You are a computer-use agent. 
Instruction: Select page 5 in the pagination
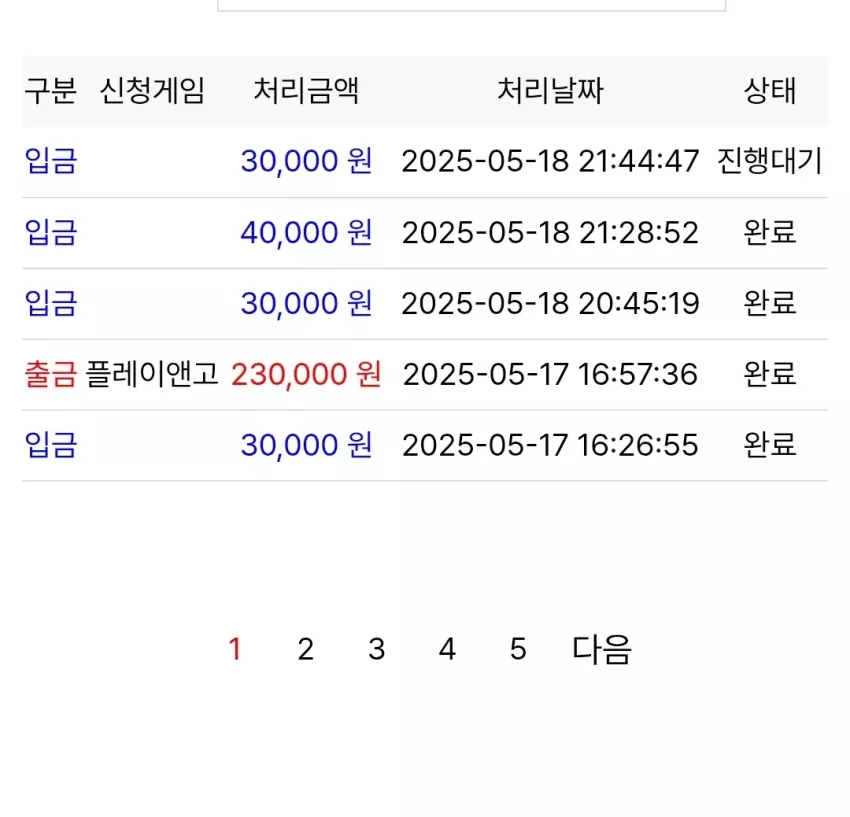coord(518,649)
